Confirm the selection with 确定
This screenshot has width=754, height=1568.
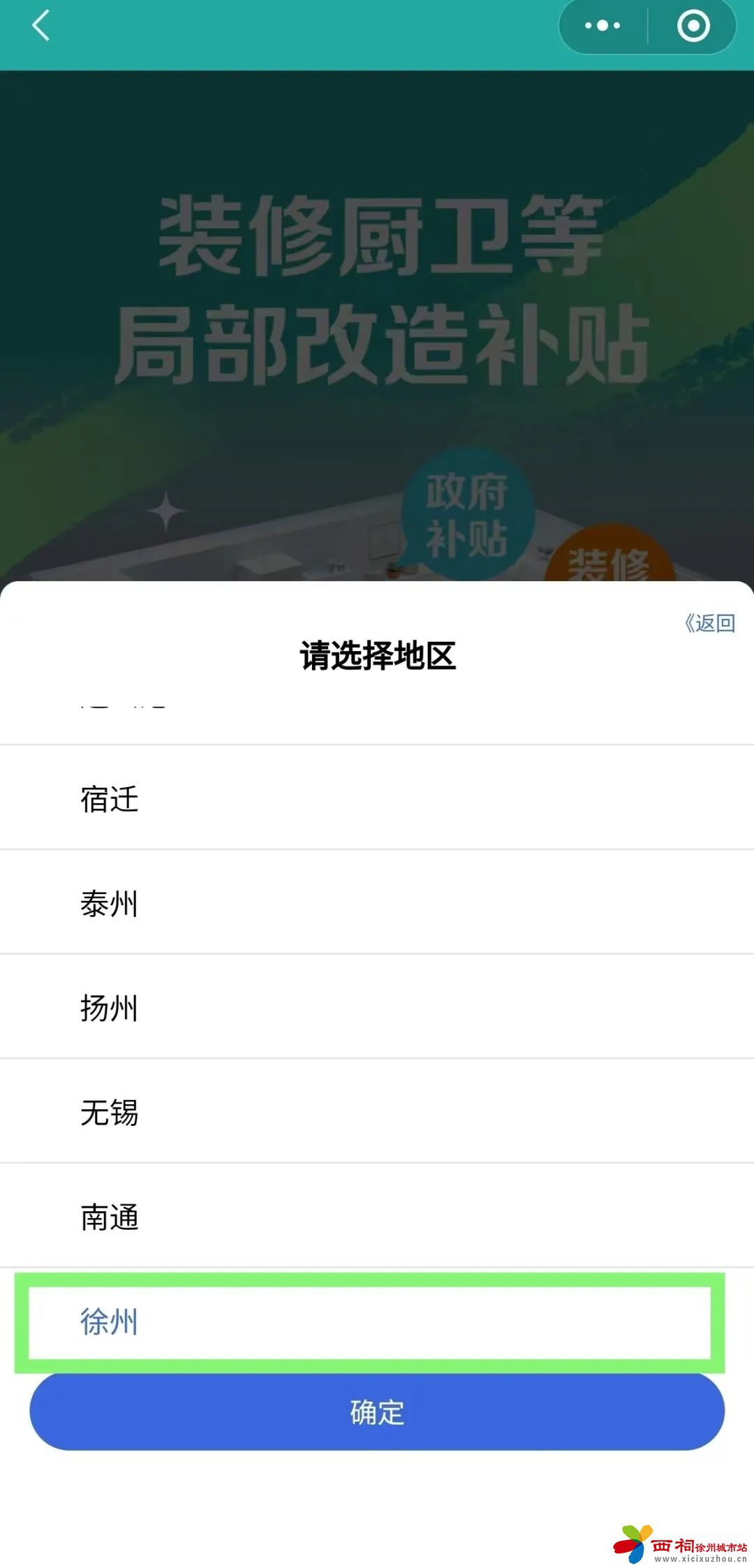click(x=377, y=1412)
